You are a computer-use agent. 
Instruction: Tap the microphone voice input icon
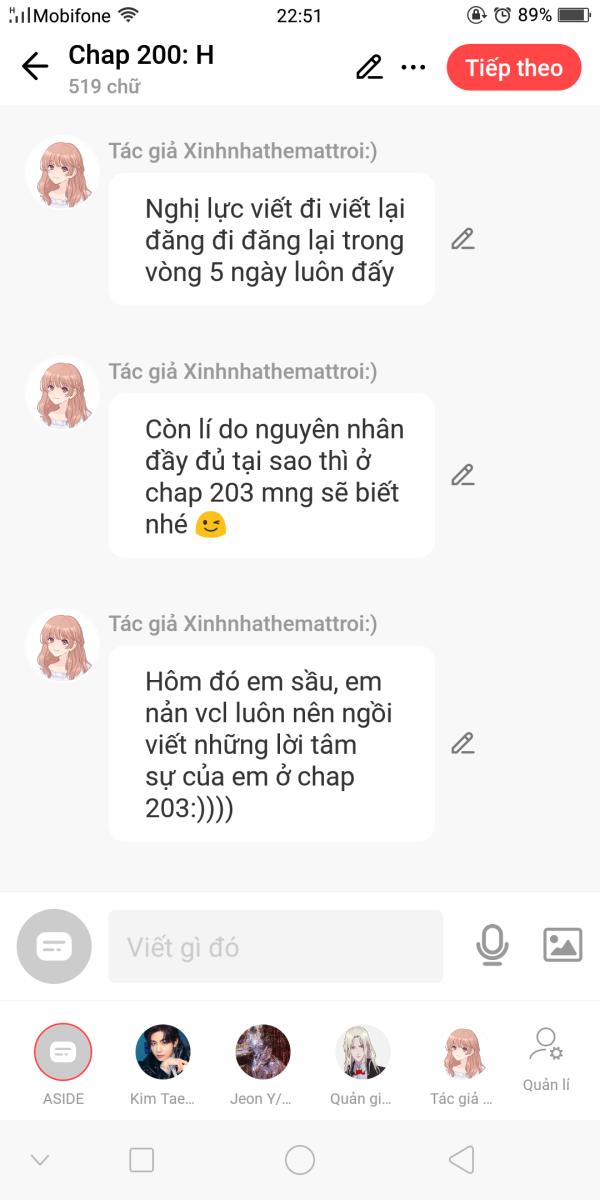[x=491, y=945]
